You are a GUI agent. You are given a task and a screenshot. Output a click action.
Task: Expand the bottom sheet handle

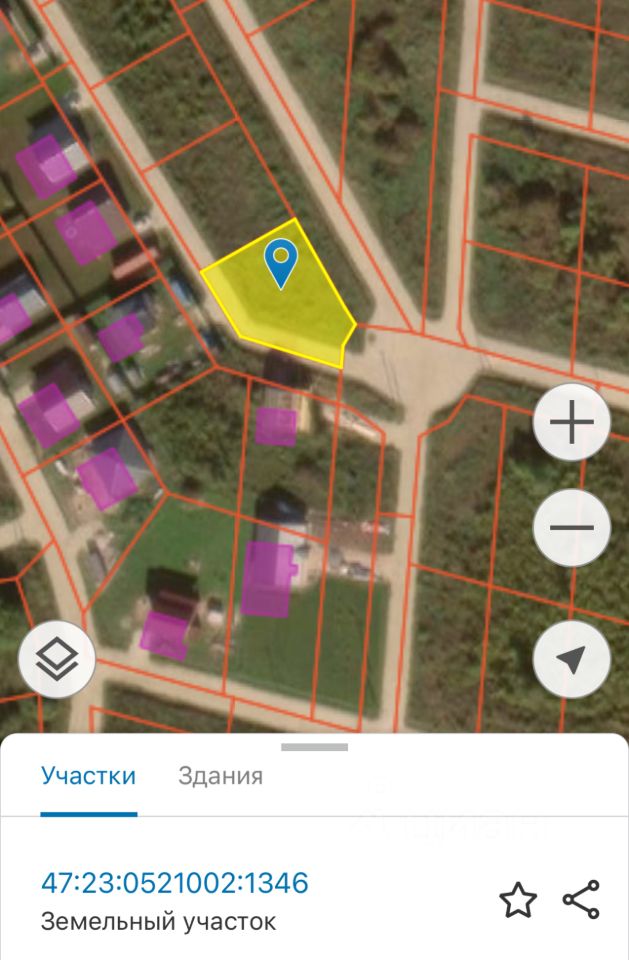click(314, 747)
